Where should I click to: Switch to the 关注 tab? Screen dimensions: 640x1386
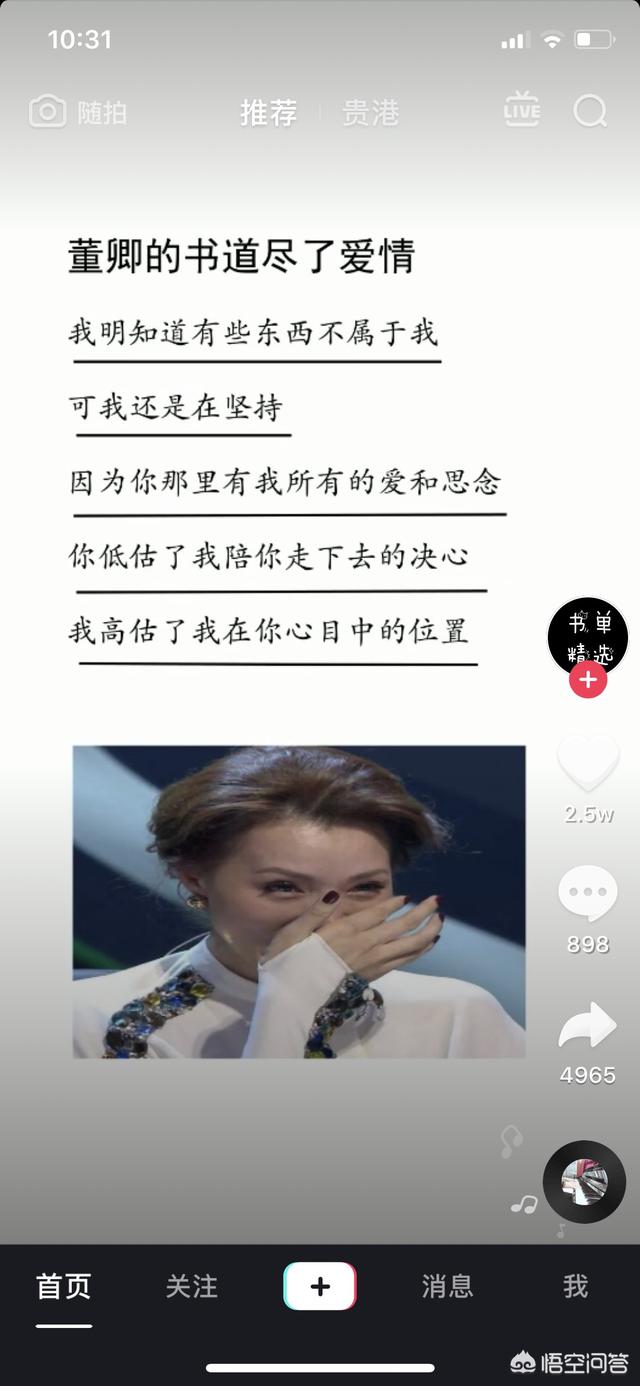[x=191, y=1286]
